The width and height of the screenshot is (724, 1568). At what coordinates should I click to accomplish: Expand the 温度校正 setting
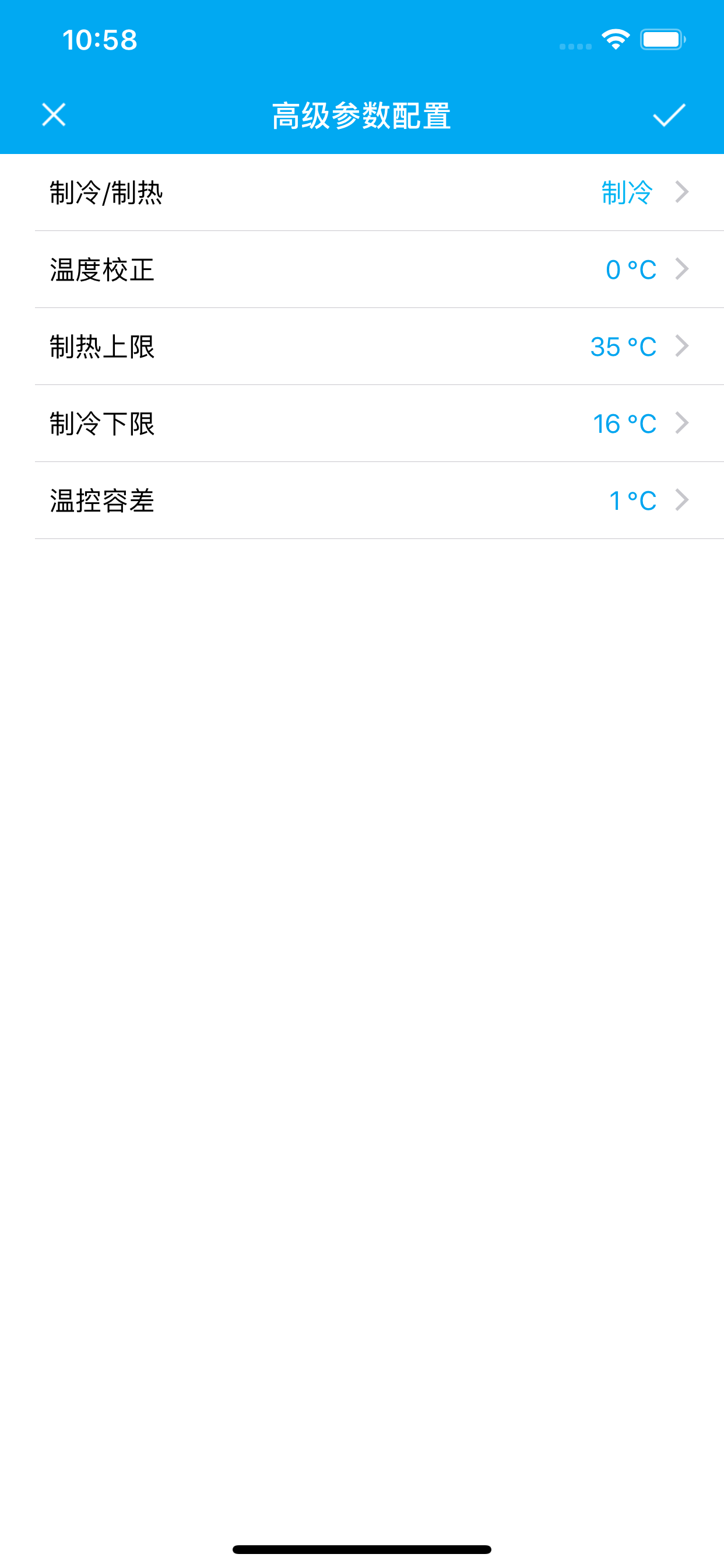362,269
